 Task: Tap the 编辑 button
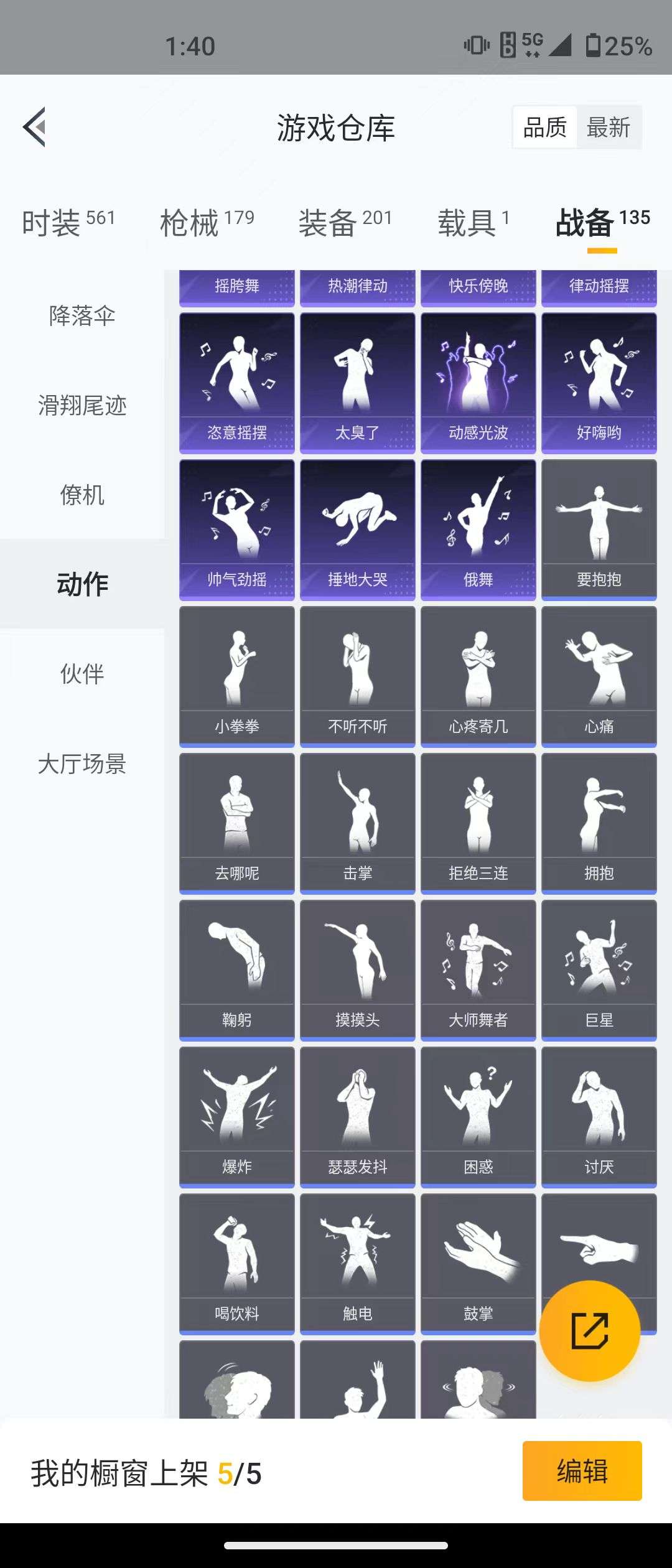pyautogui.click(x=581, y=1471)
